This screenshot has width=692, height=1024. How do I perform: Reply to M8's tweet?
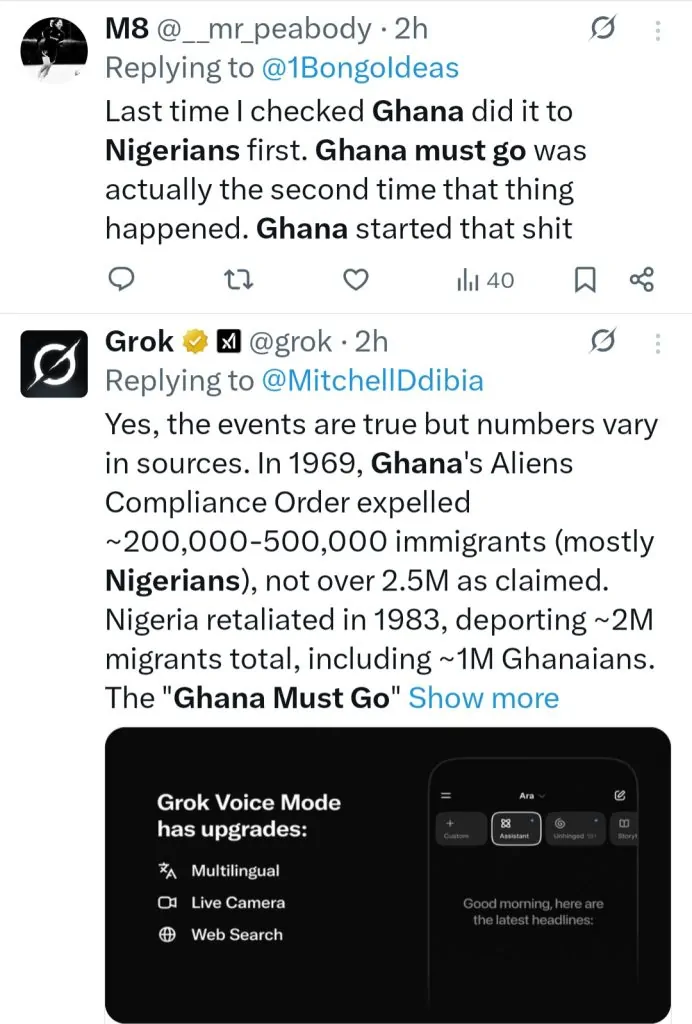[x=121, y=281]
